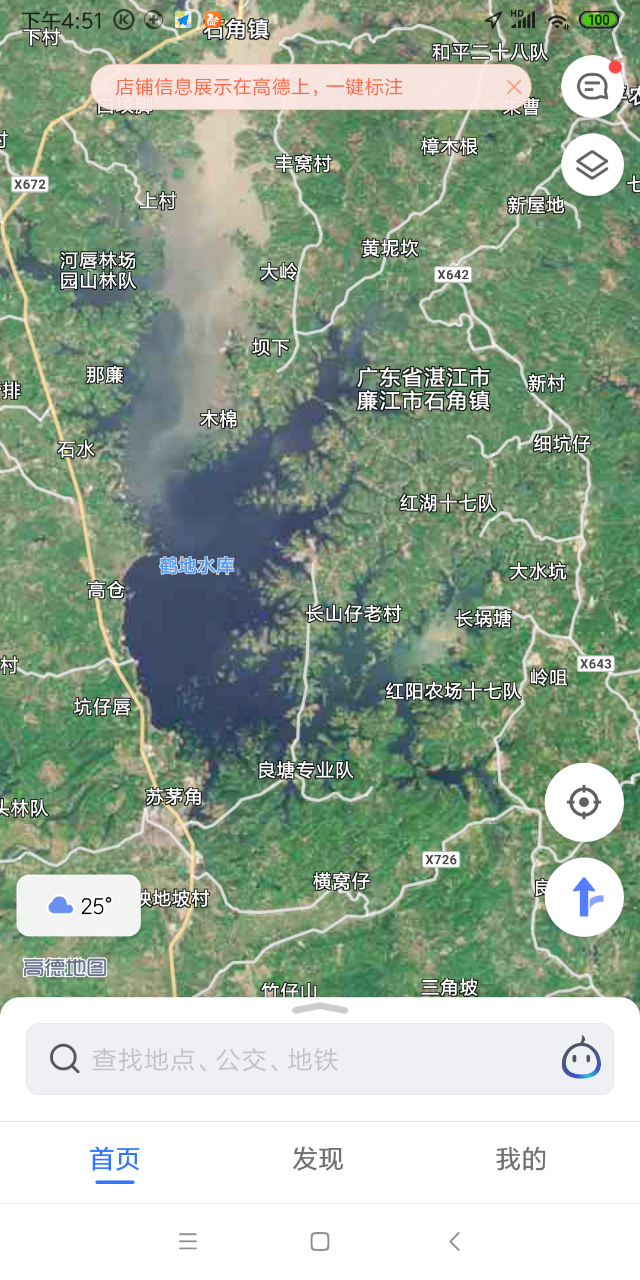Center the map on my location
This screenshot has width=640, height=1280.
584,802
